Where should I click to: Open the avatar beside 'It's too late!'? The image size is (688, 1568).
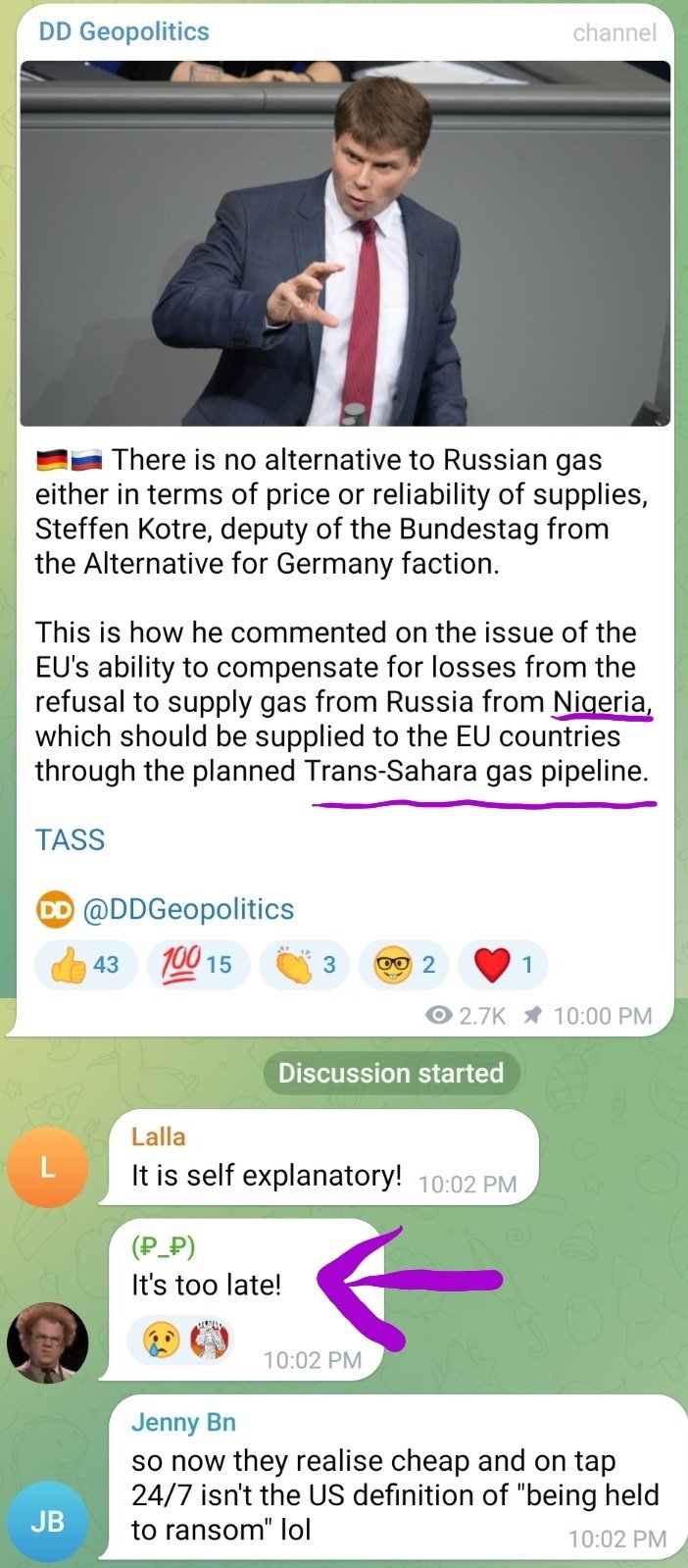(x=47, y=1342)
